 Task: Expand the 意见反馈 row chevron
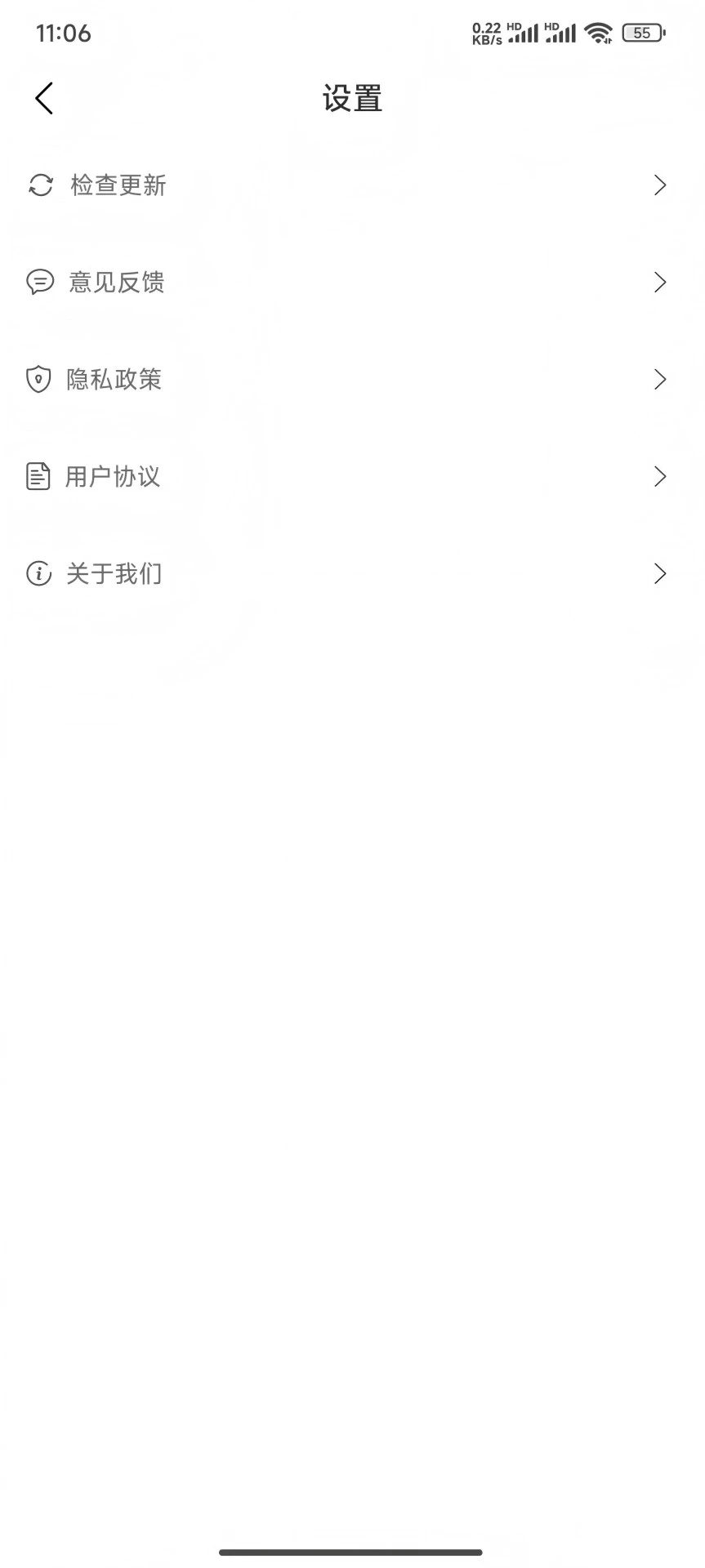click(660, 283)
